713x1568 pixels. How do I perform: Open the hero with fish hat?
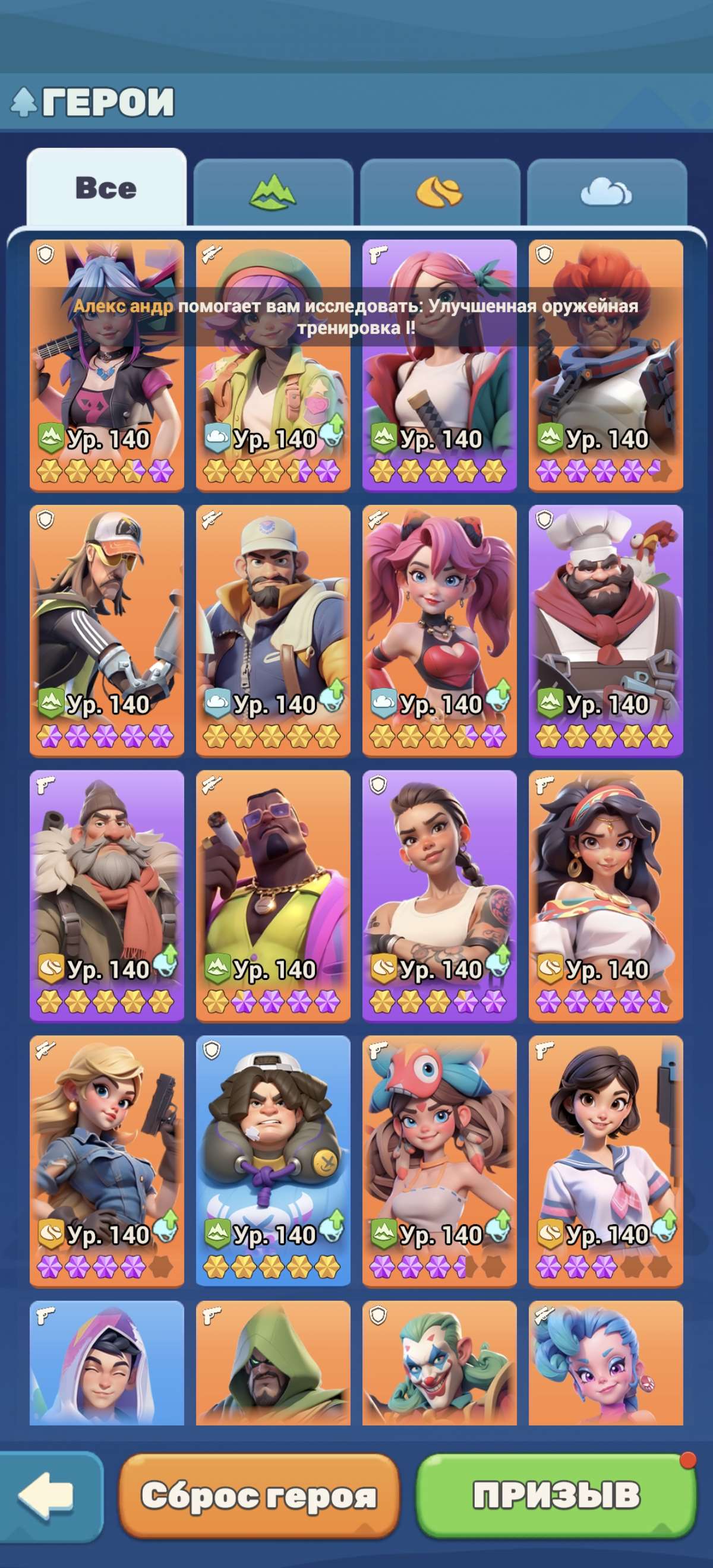click(x=440, y=1161)
